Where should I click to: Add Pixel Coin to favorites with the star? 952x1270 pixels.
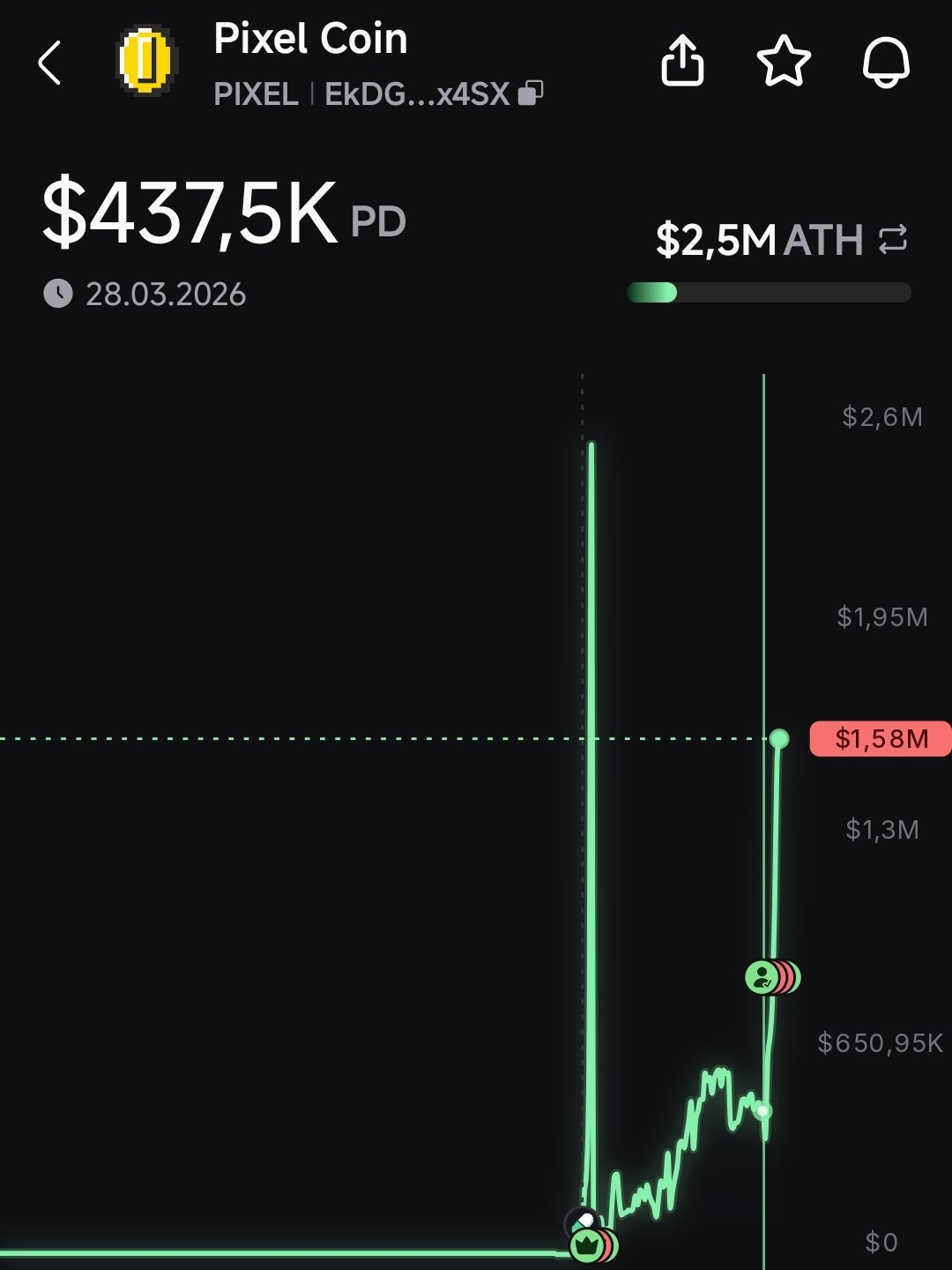point(784,62)
